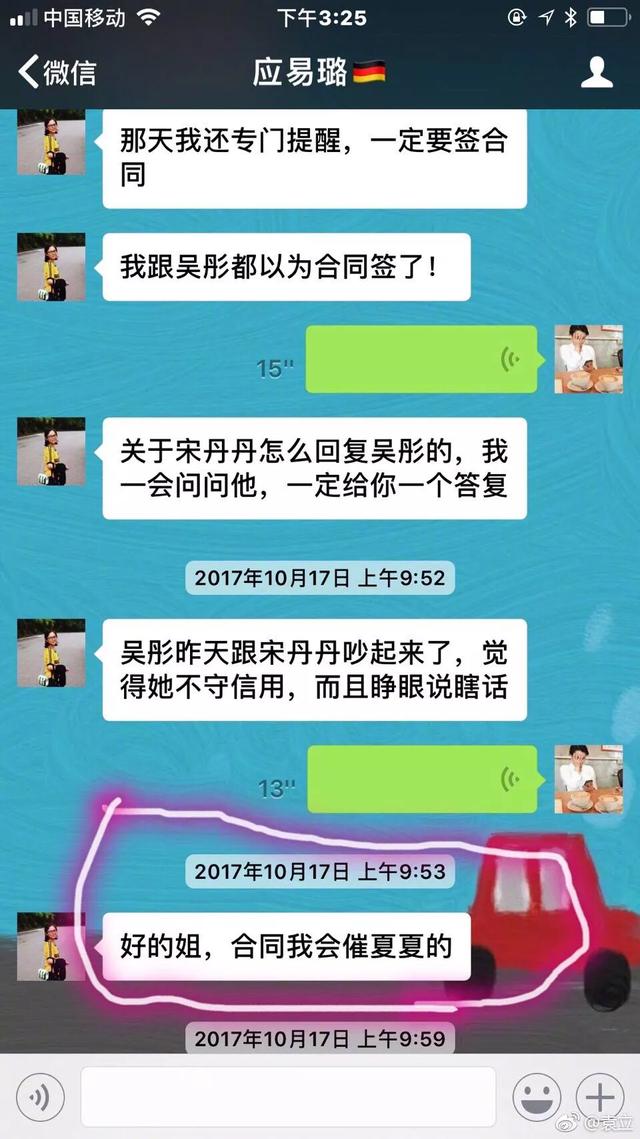Open my avatar beside the 15-second voice message

click(x=589, y=358)
